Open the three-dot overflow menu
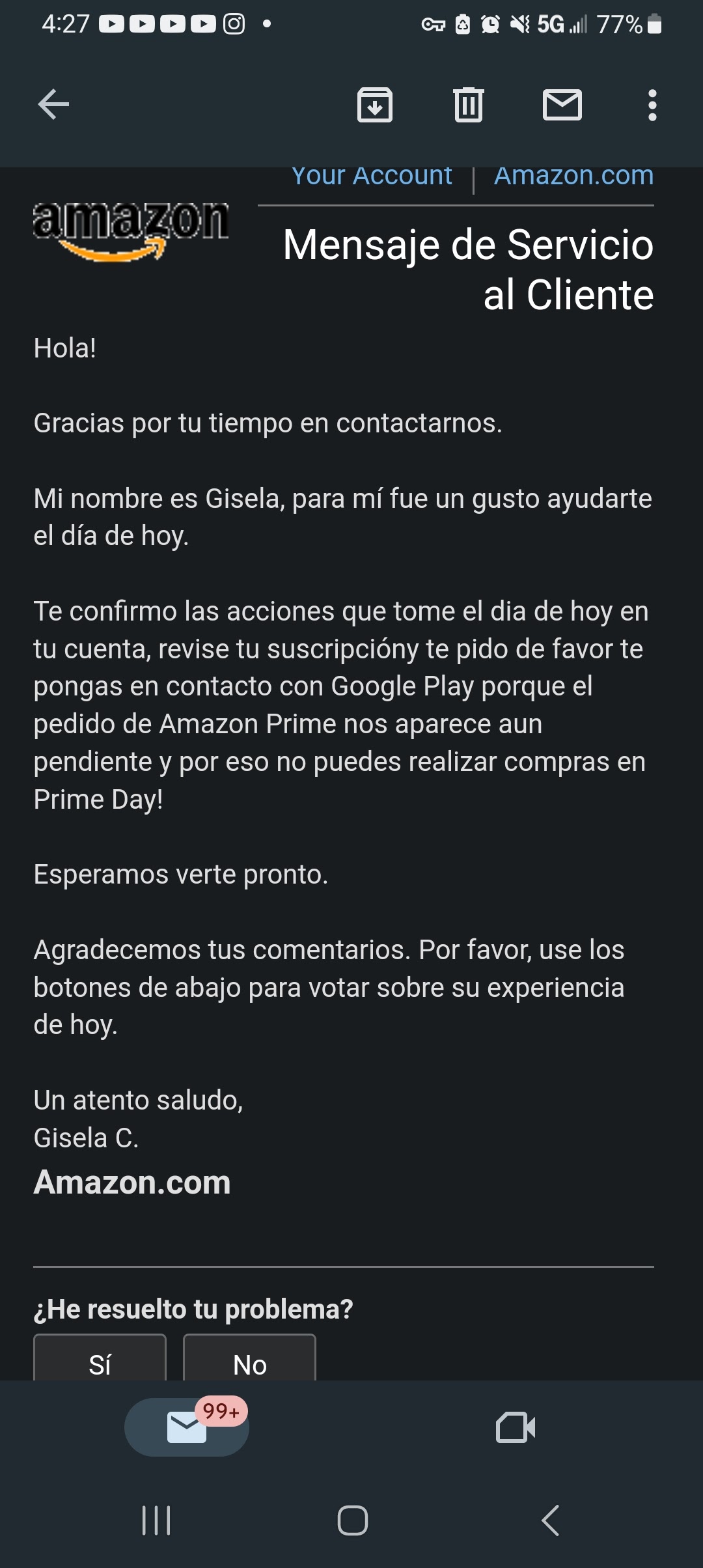Image resolution: width=703 pixels, height=1568 pixels. 652,105
